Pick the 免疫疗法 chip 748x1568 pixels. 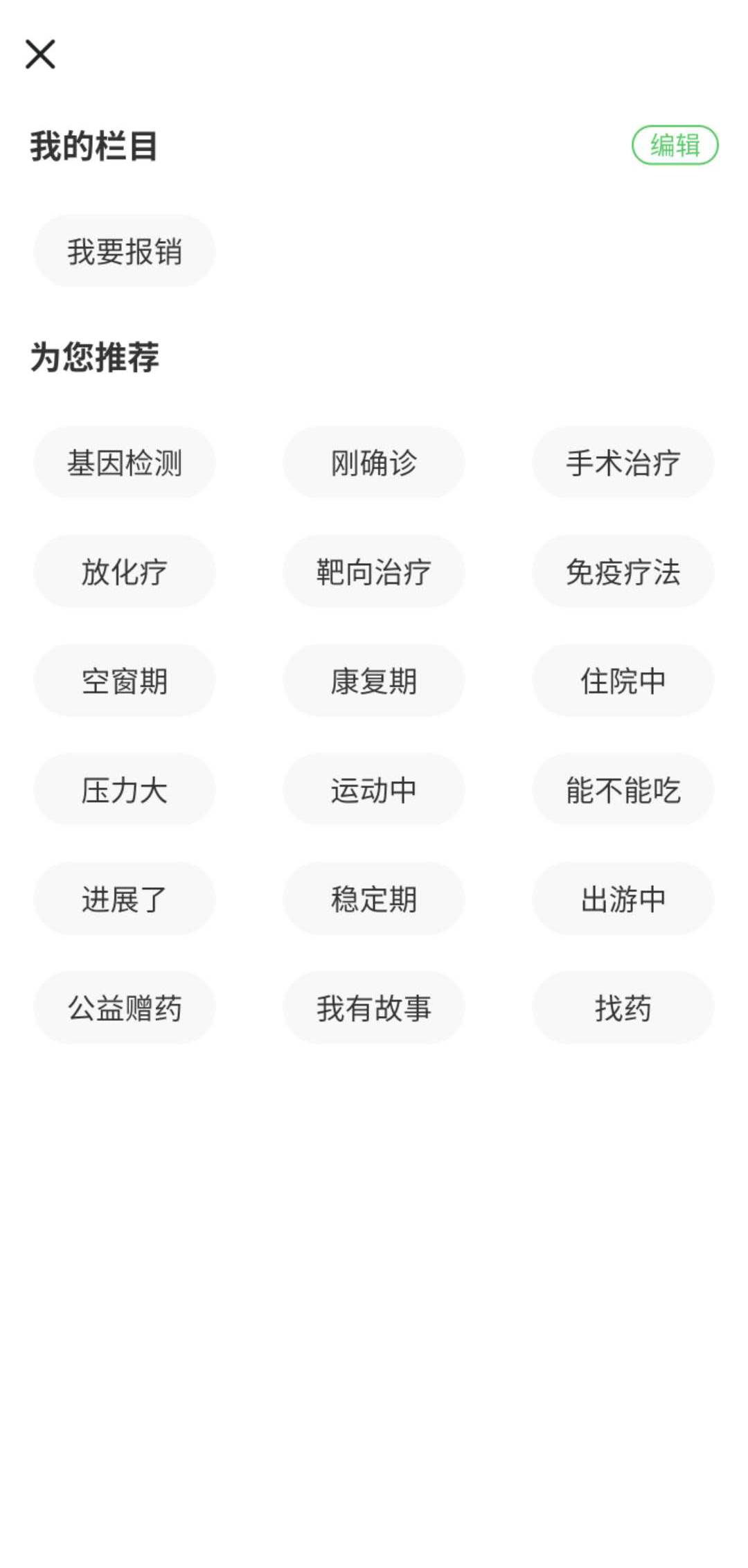[623, 572]
